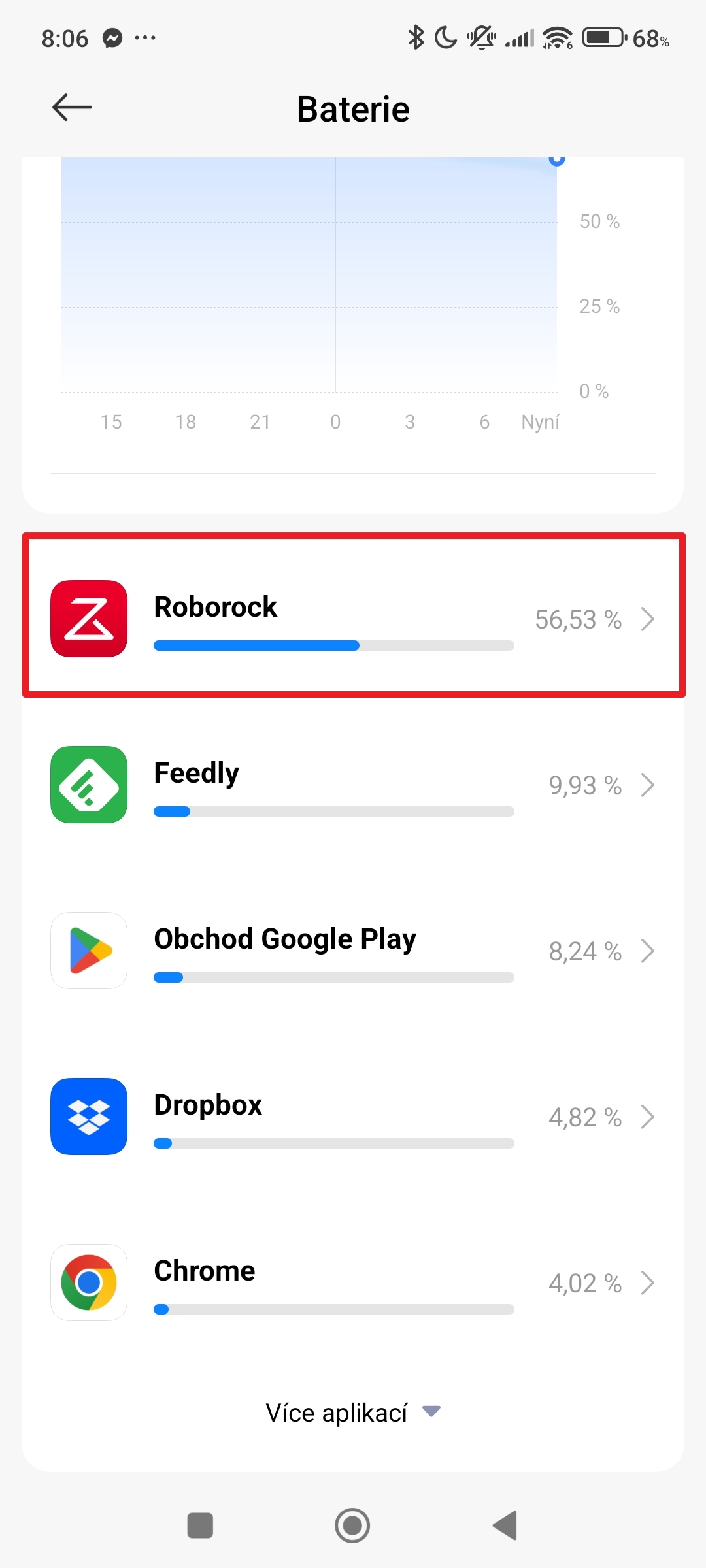Viewport: 706px width, 1568px height.
Task: Go back from the Baterie screen
Action: [72, 108]
